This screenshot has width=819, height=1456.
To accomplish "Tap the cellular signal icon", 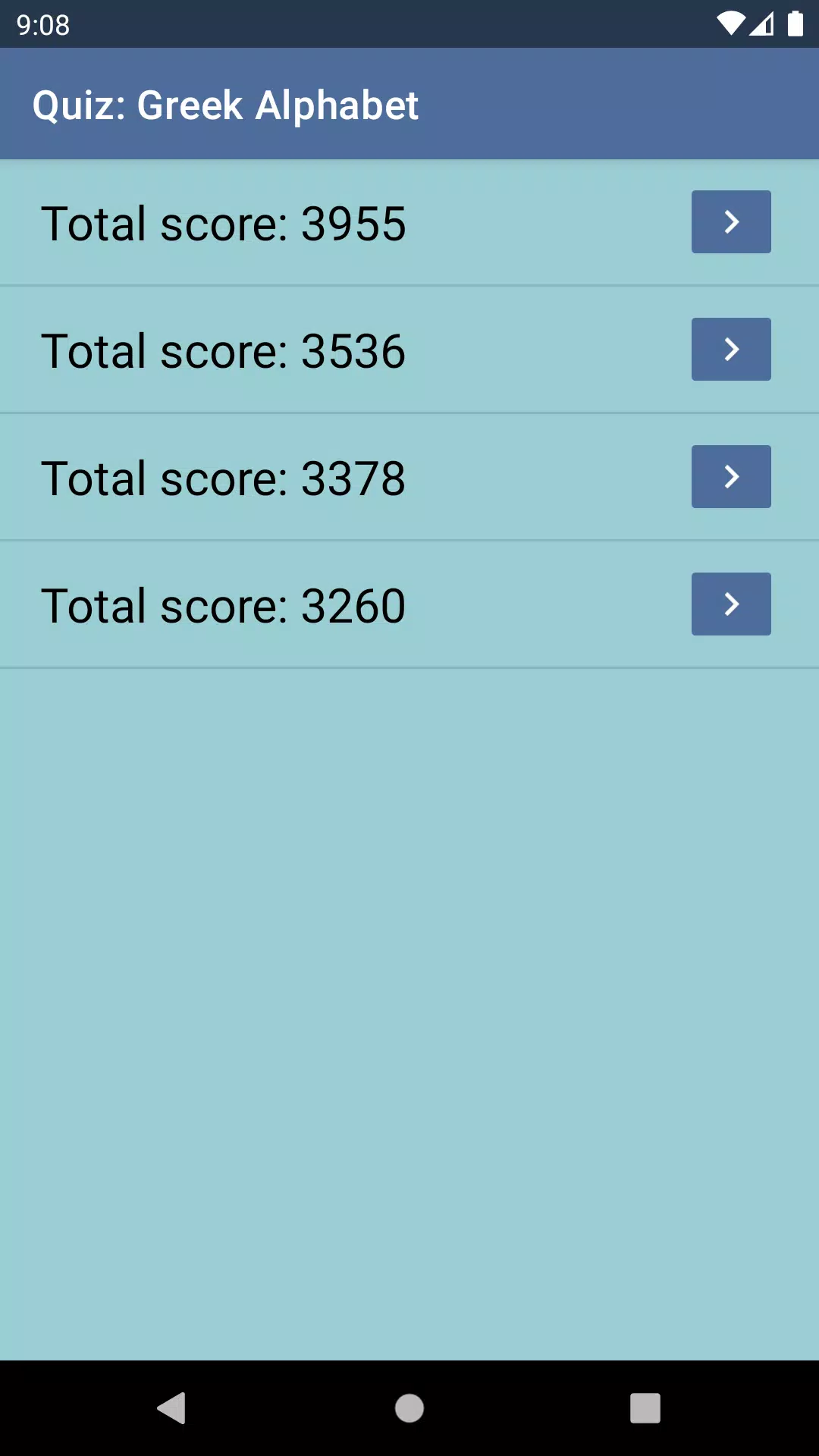I will click(x=762, y=22).
